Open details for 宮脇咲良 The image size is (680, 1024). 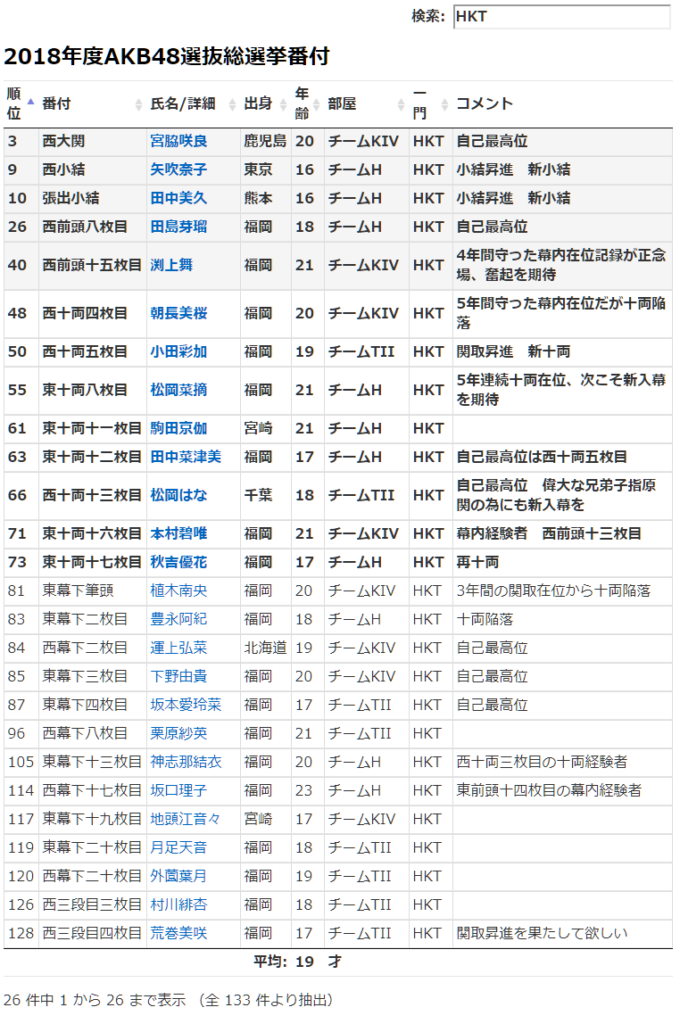click(179, 142)
